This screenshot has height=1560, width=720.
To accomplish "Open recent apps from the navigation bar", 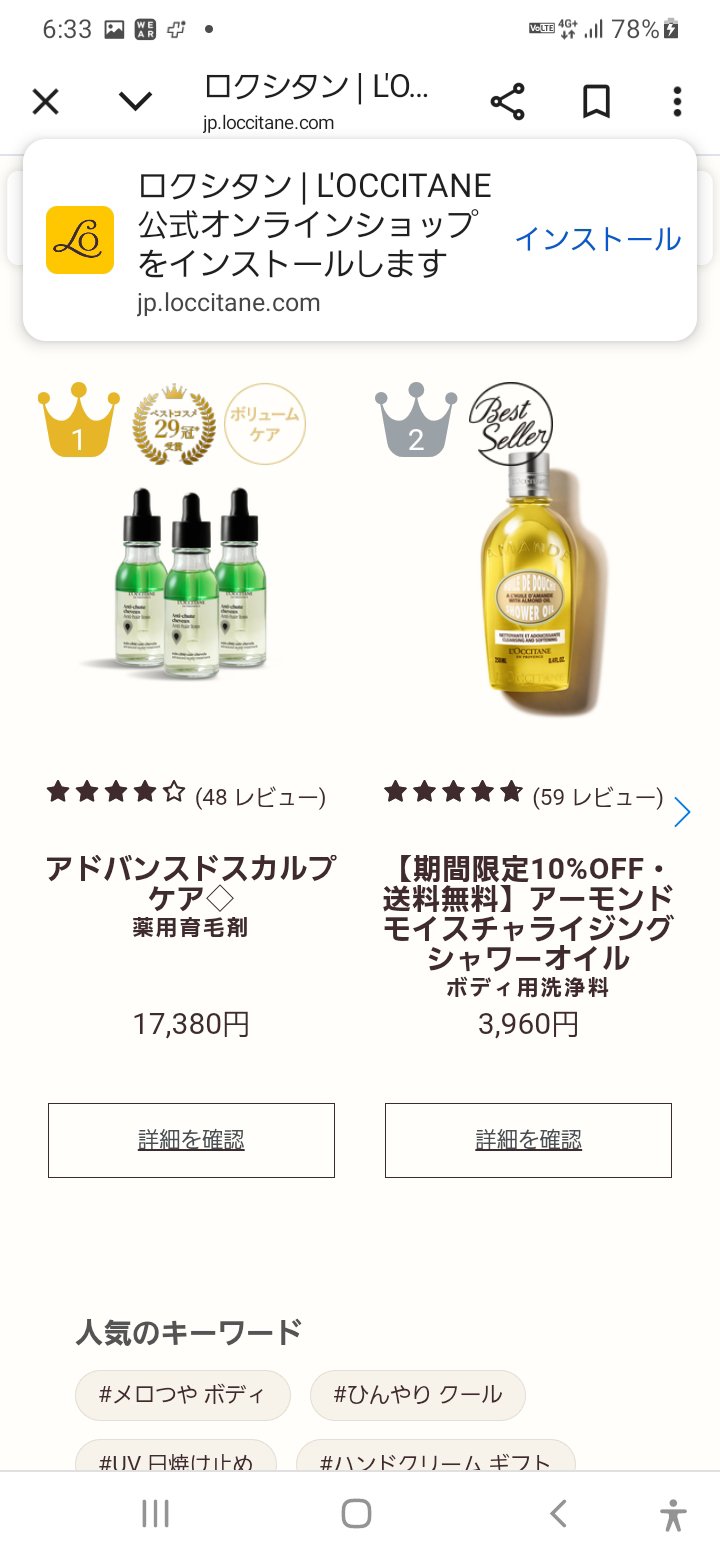I will (x=155, y=1514).
